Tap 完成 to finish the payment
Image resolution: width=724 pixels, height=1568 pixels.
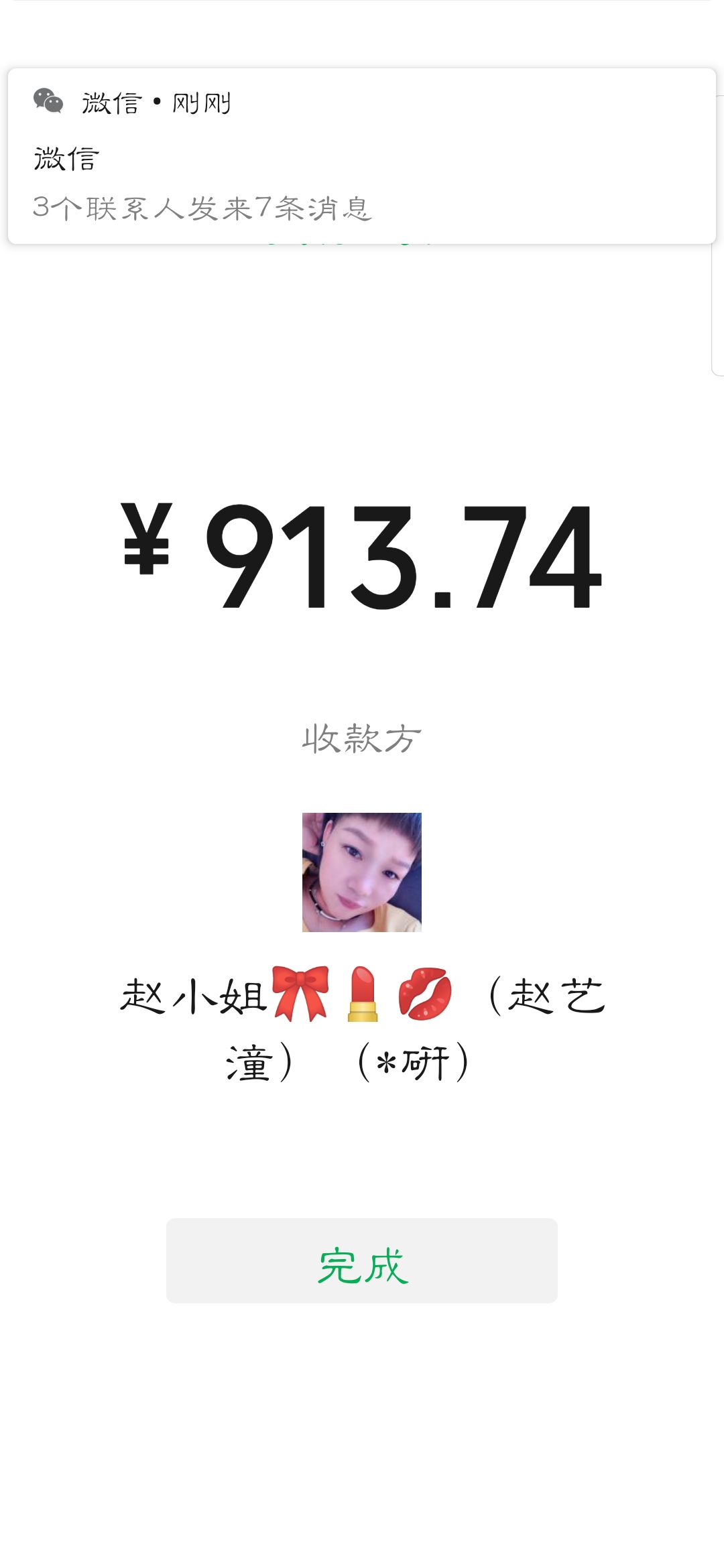[x=362, y=1260]
